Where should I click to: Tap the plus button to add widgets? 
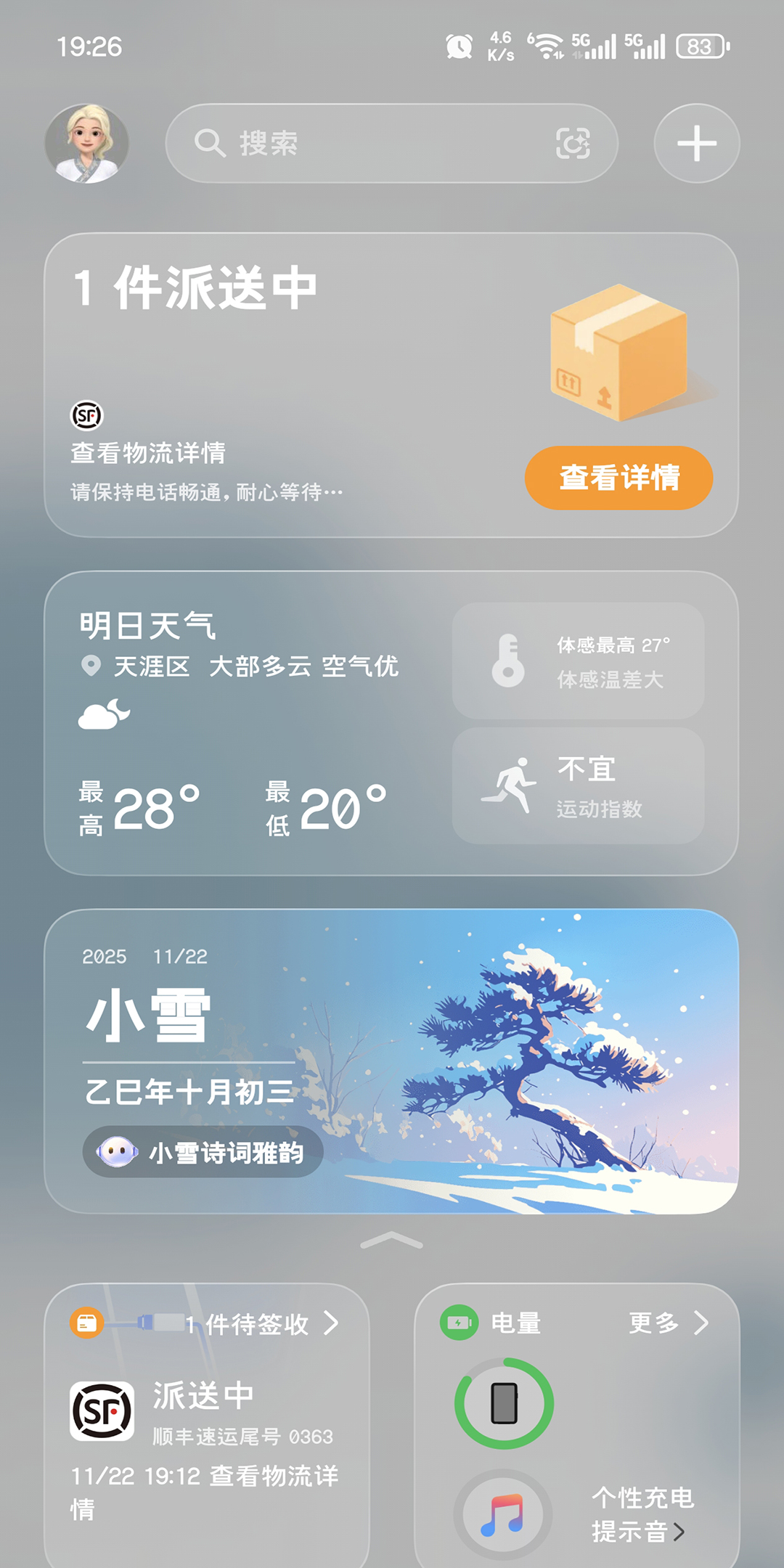point(697,143)
